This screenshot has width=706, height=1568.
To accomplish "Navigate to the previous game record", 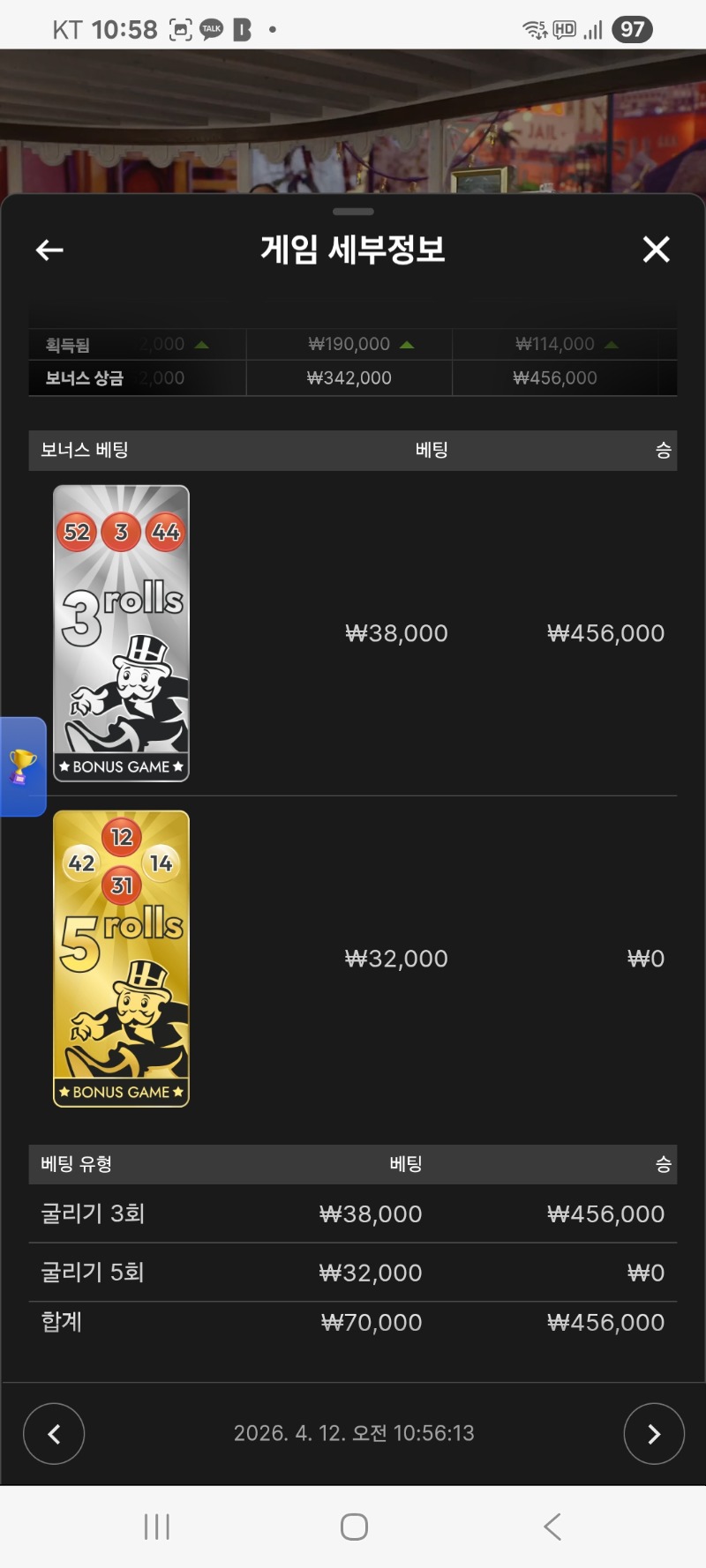I will [x=54, y=1434].
